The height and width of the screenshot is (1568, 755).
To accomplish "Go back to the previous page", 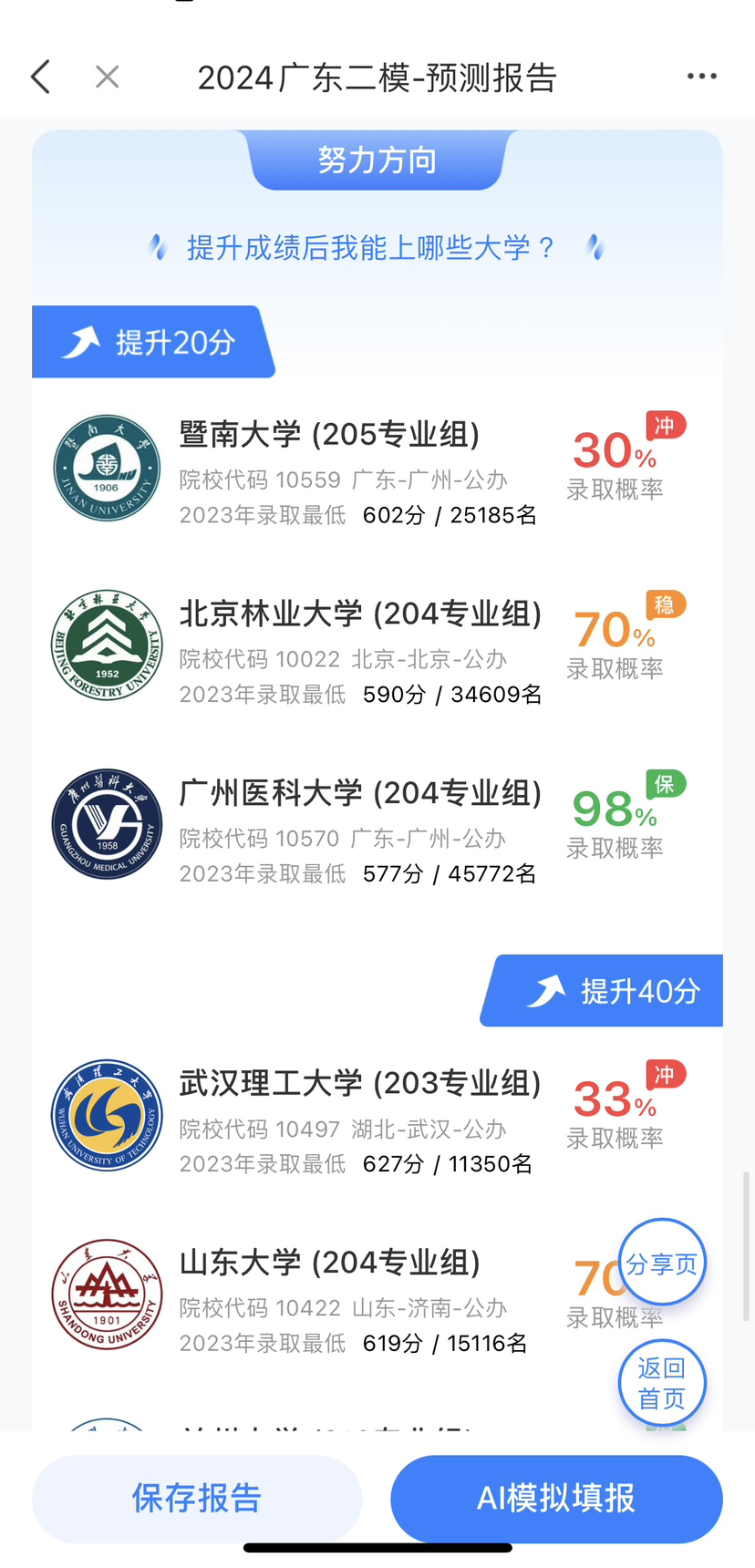I will 41,77.
